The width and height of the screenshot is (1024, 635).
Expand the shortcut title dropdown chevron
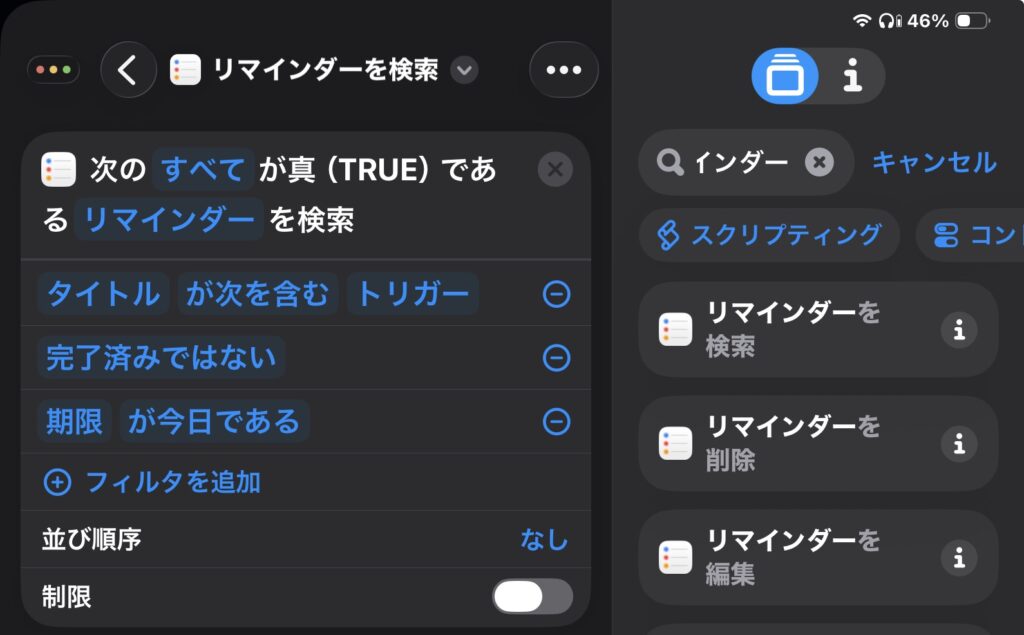pos(463,70)
